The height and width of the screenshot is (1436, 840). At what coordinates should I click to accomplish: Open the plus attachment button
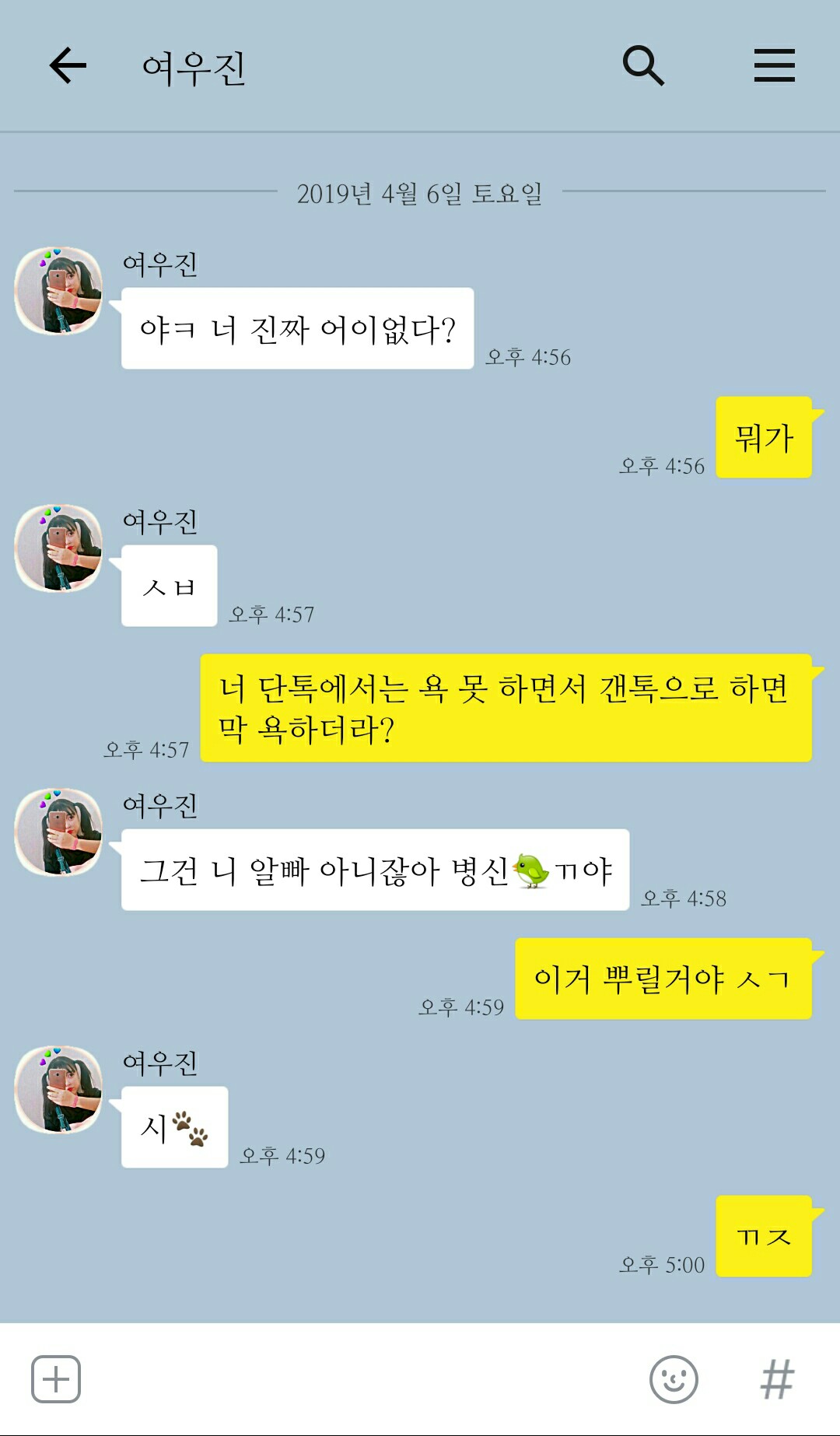click(56, 1379)
